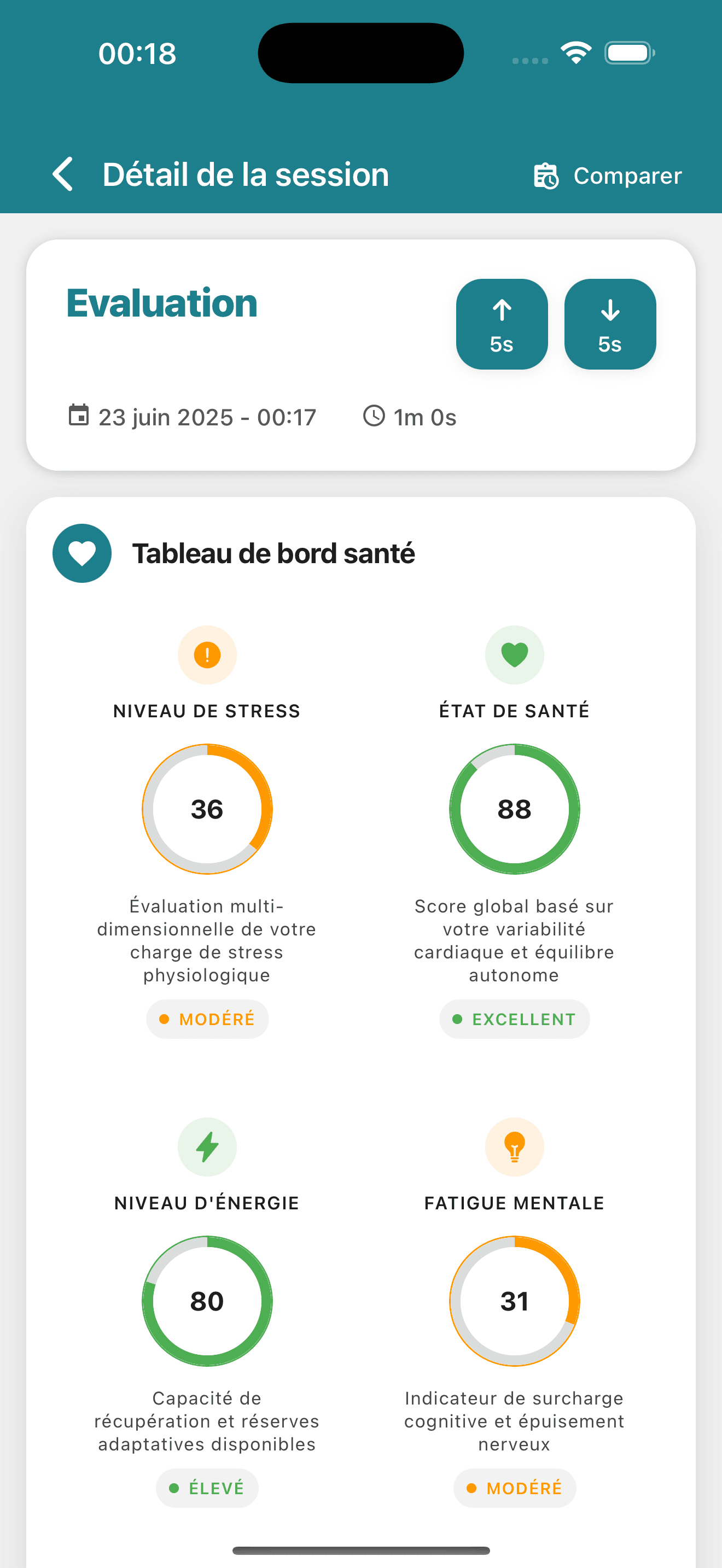This screenshot has width=722, height=1568.
Task: Tap the Comparer calendar-clock icon
Action: click(x=546, y=175)
